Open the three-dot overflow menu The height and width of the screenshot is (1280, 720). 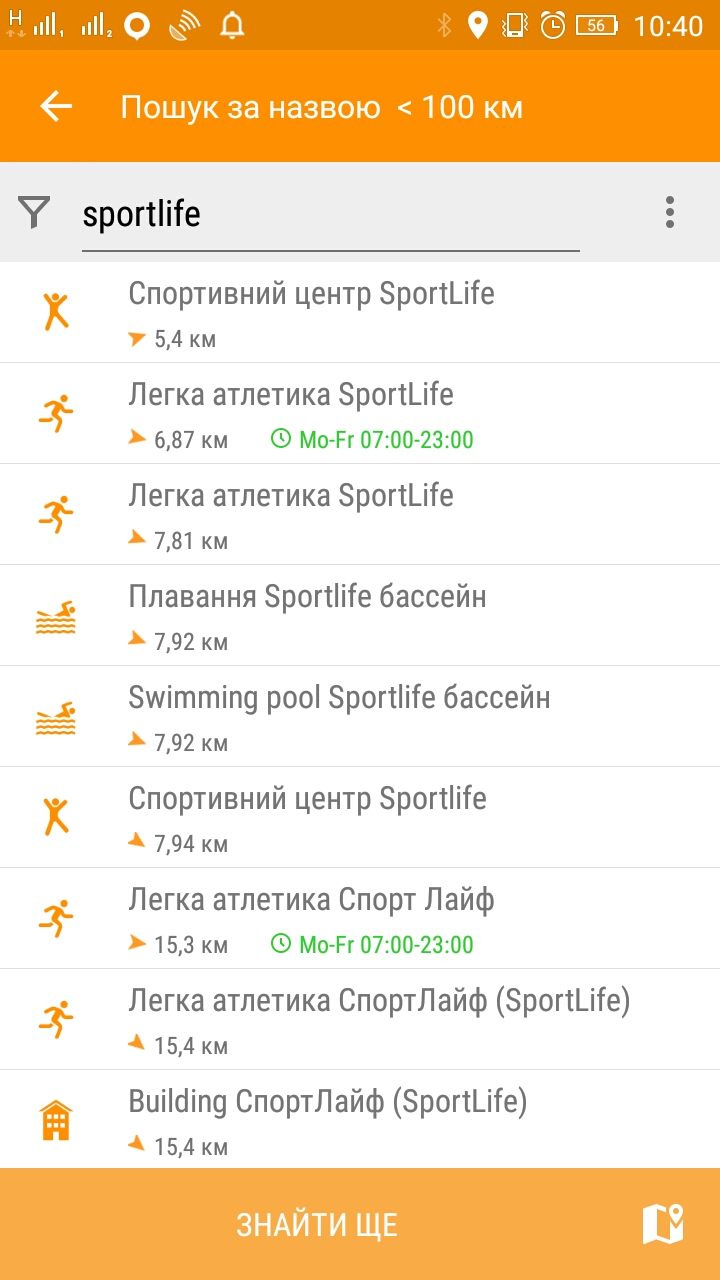[x=669, y=212]
